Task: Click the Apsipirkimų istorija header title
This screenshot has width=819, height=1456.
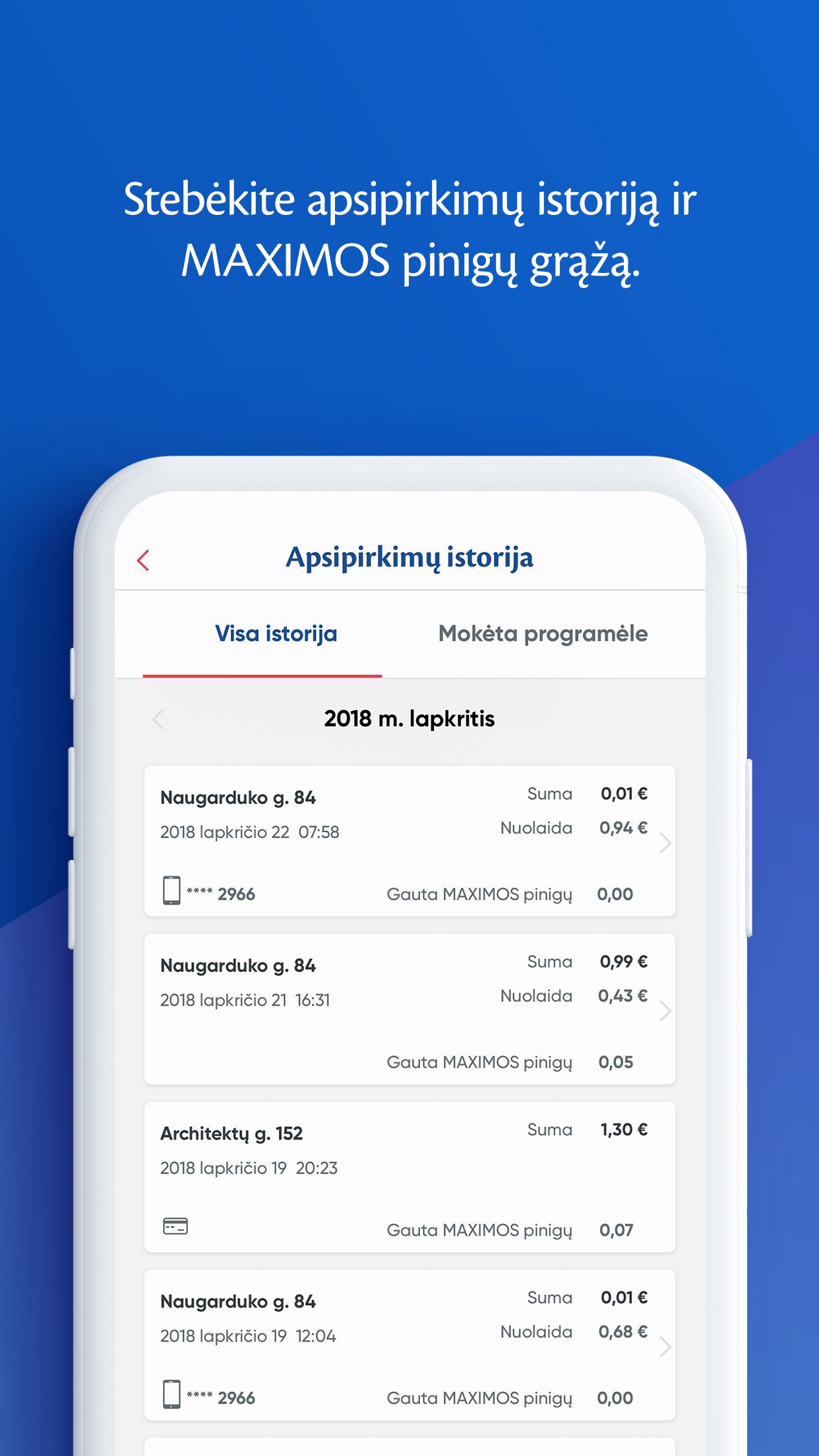Action: tap(409, 557)
